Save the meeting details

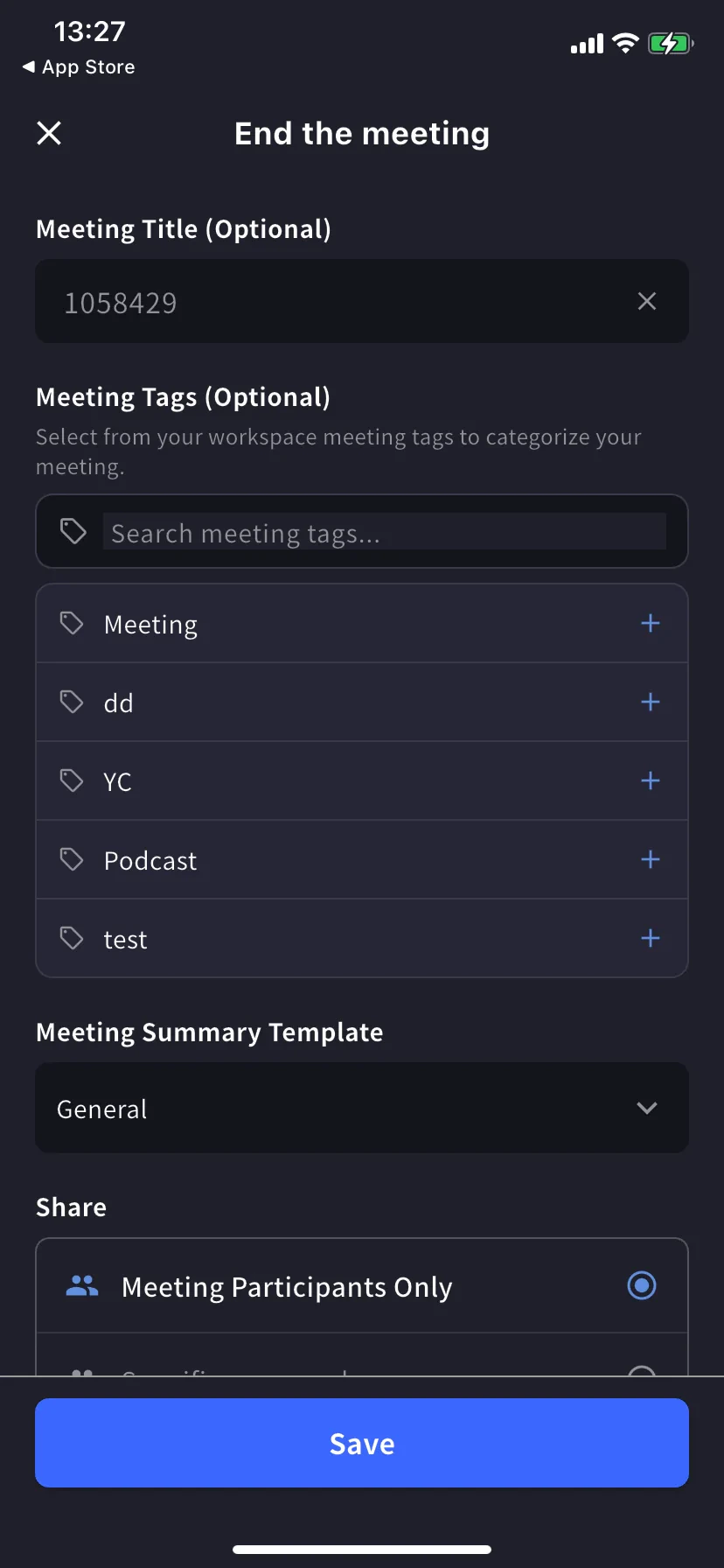coord(362,1443)
